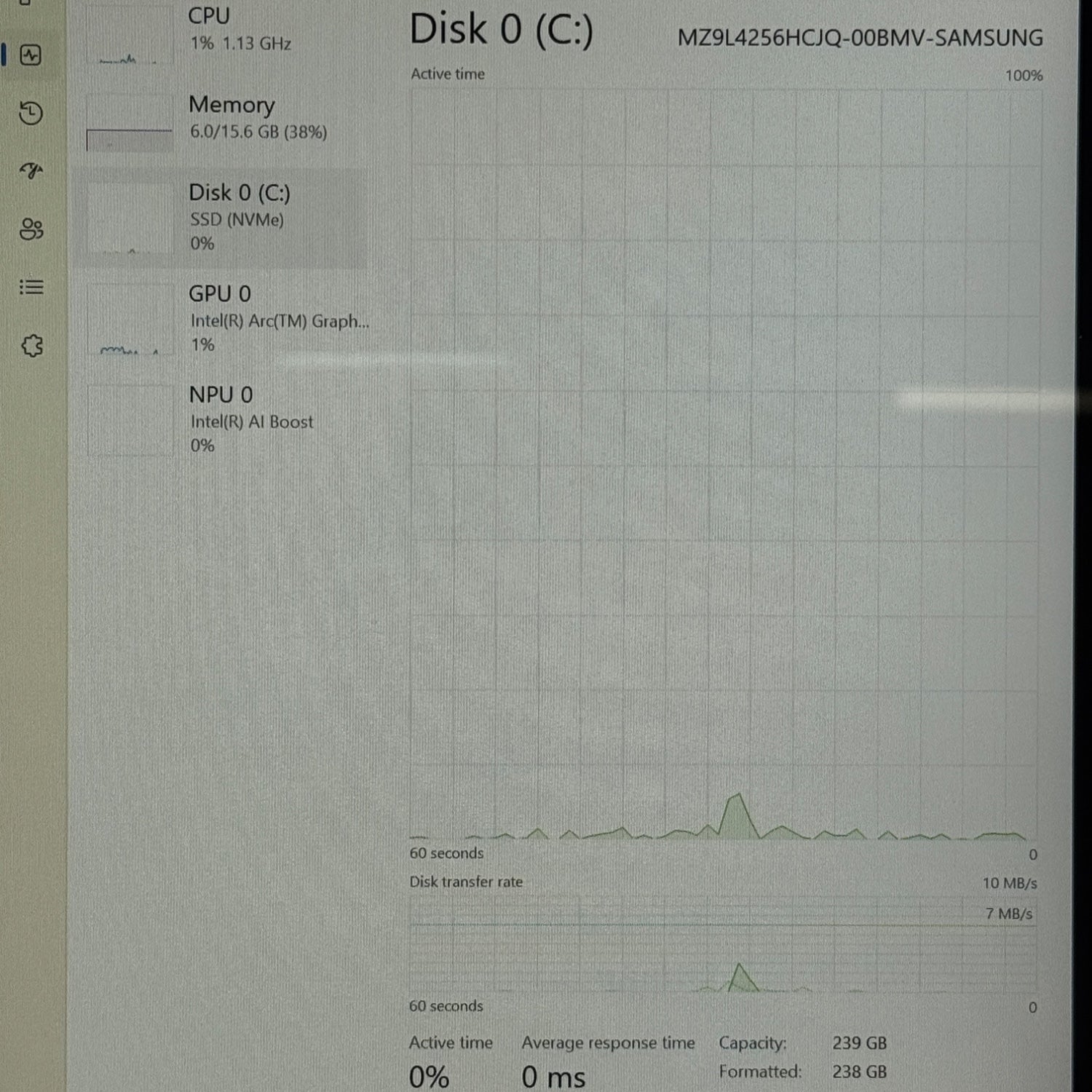
Task: Switch to the Users tab
Action: (31, 229)
